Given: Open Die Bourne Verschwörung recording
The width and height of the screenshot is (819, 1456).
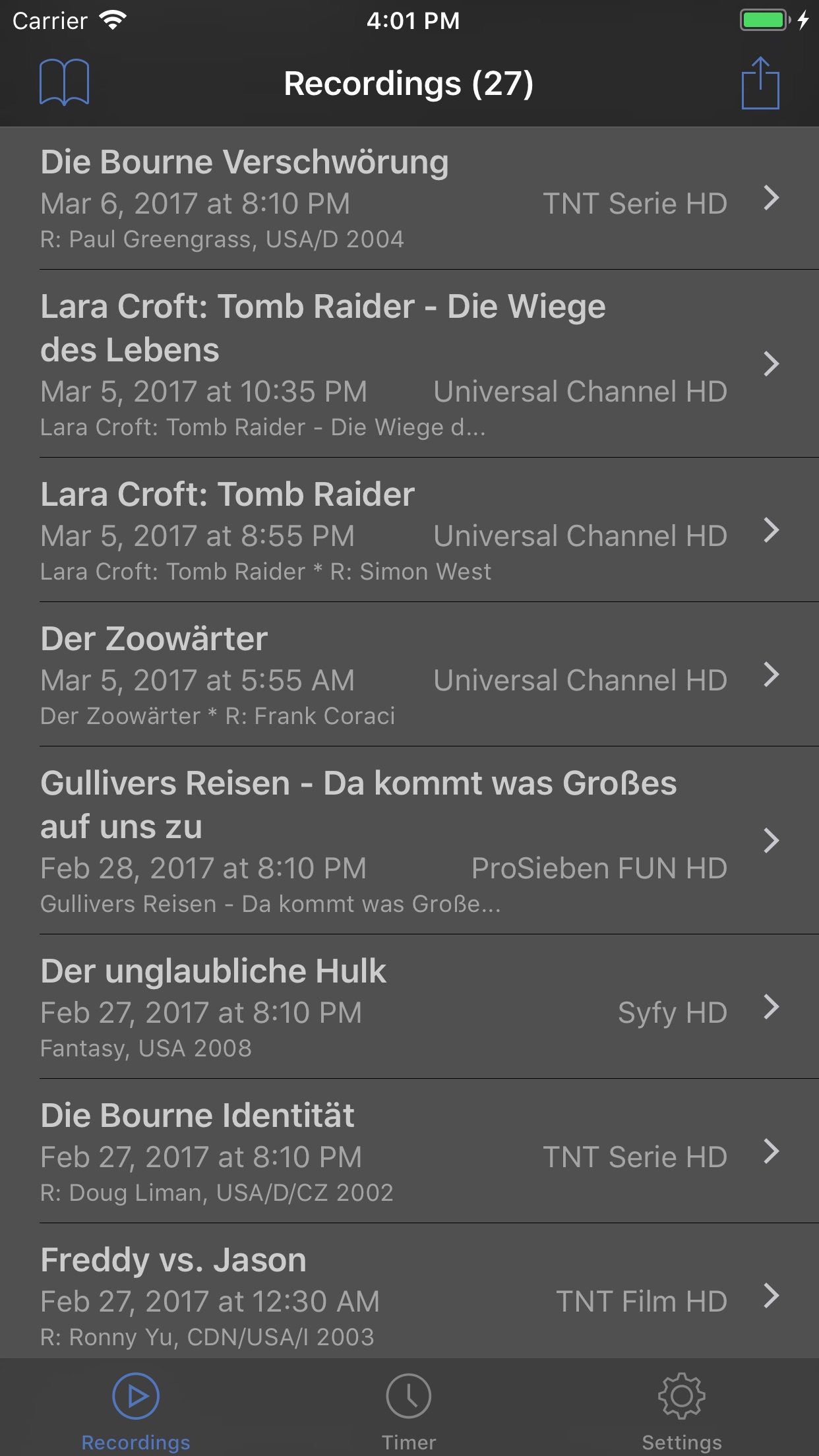Looking at the screenshot, I should [x=409, y=198].
